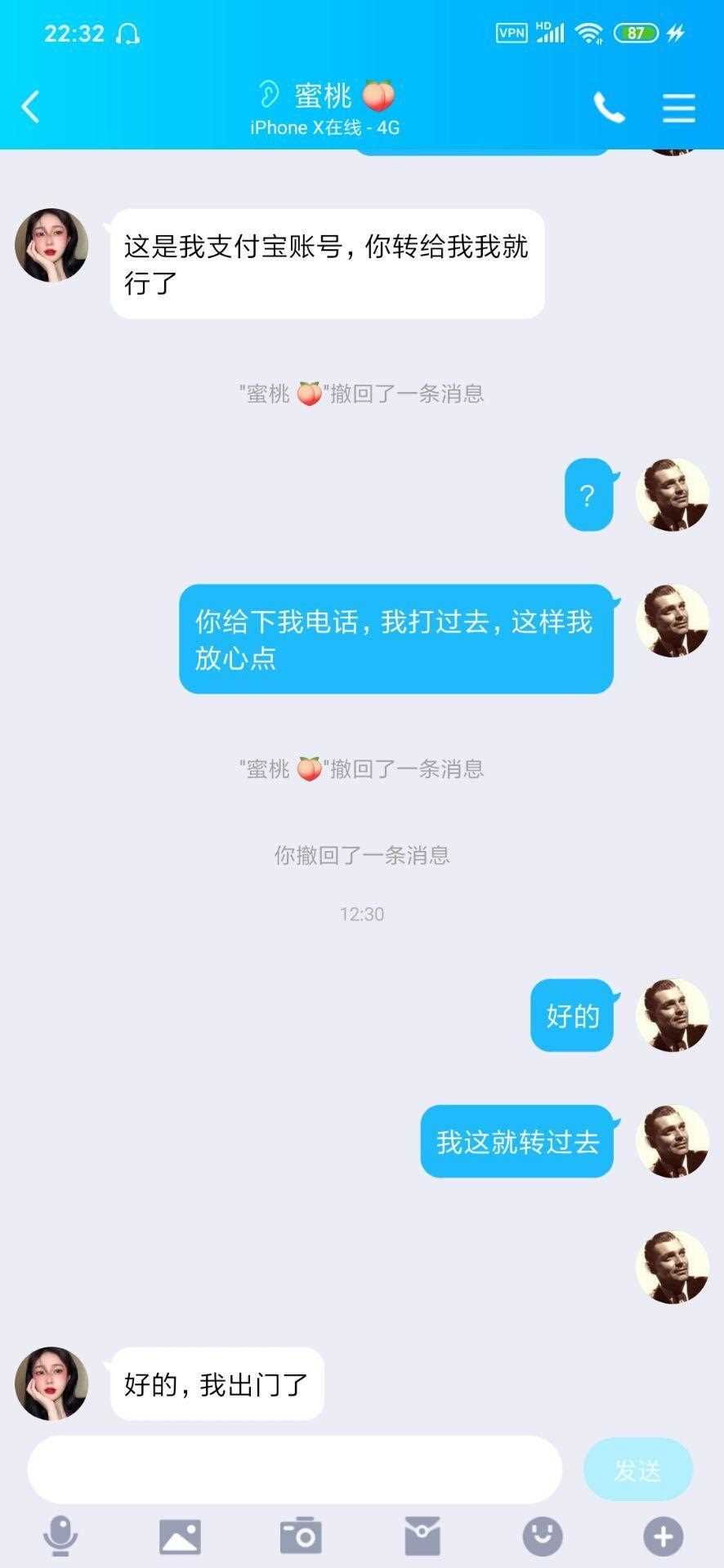724x1568 pixels.
Task: Tap the 发送 send button
Action: [637, 1470]
